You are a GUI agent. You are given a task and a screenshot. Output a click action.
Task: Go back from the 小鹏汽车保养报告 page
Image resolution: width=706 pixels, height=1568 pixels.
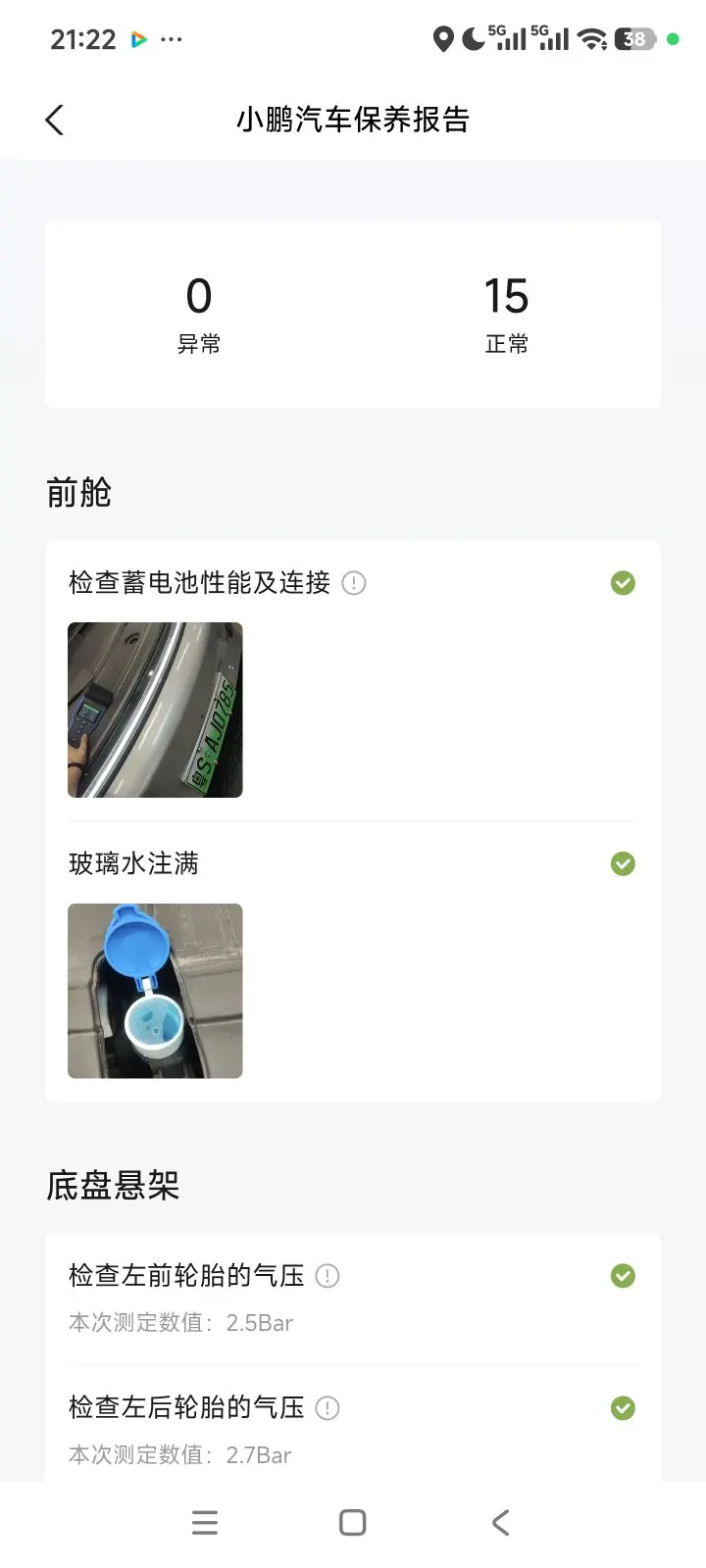coord(55,121)
